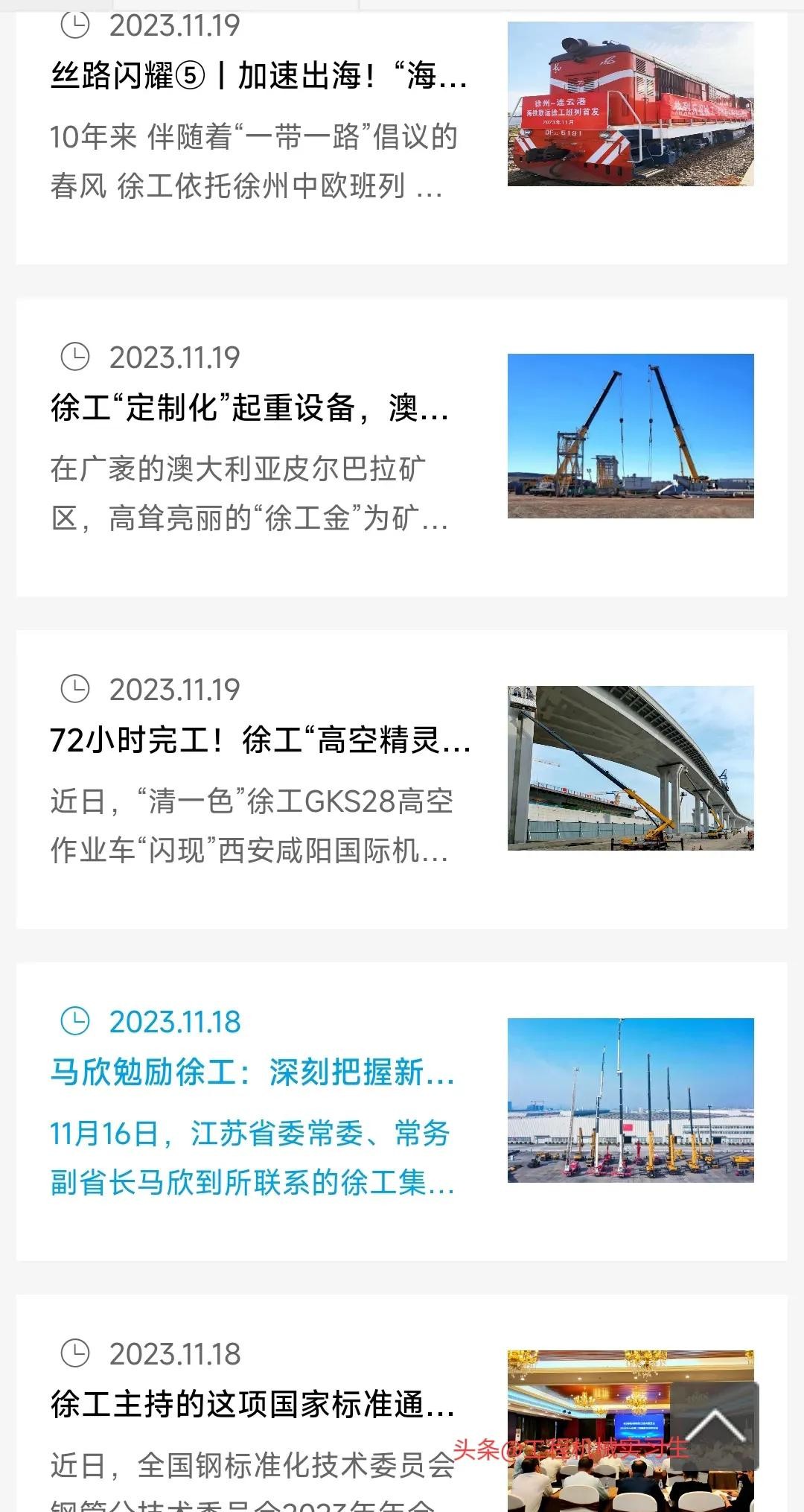The width and height of the screenshot is (804, 1512).
Task: Read the 72小时完工 徐工“高空精灵” story
Action: coord(260,740)
